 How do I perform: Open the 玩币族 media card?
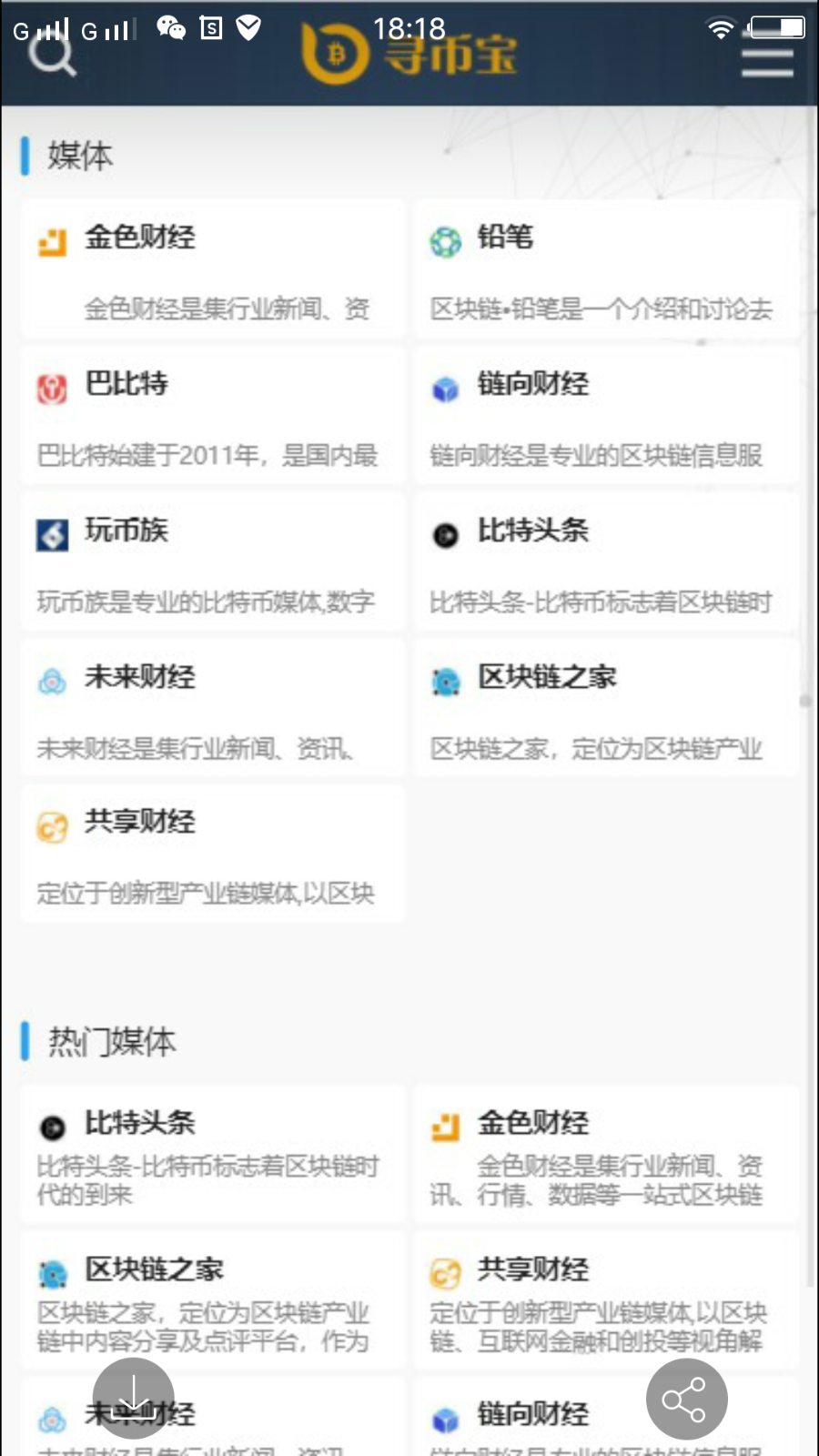coord(213,562)
